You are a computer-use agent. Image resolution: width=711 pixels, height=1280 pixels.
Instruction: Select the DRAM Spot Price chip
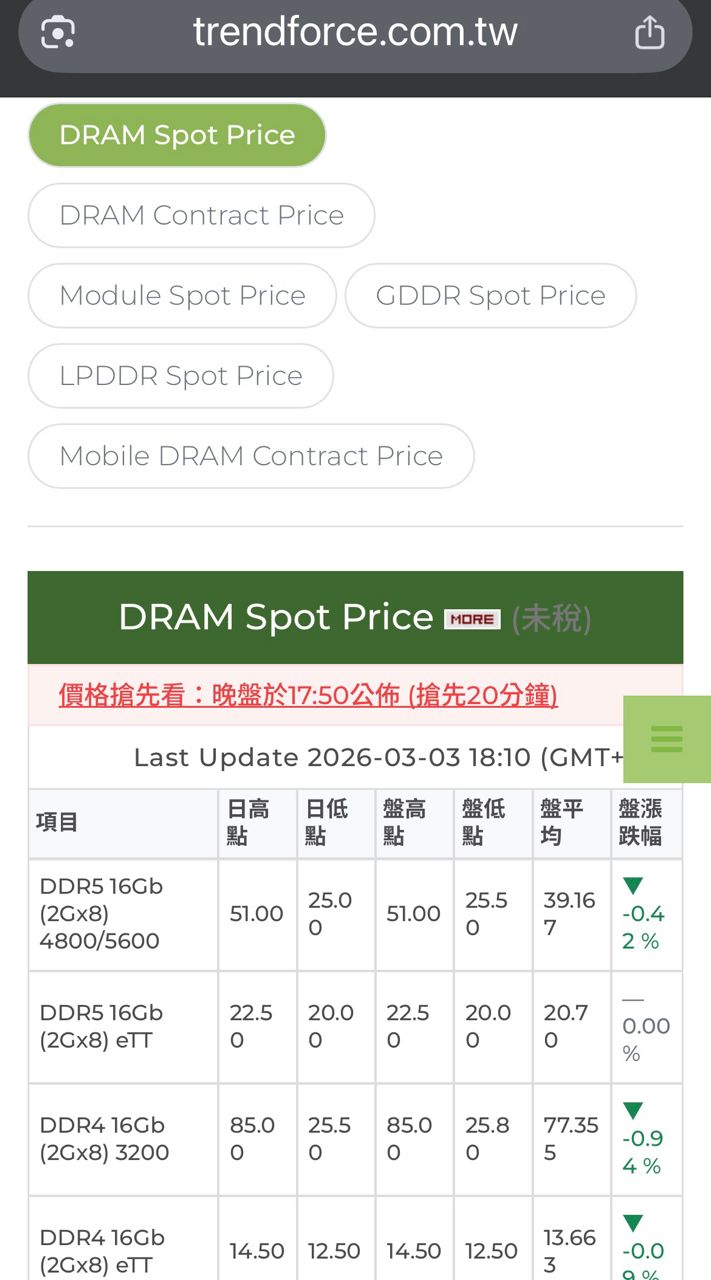[177, 135]
